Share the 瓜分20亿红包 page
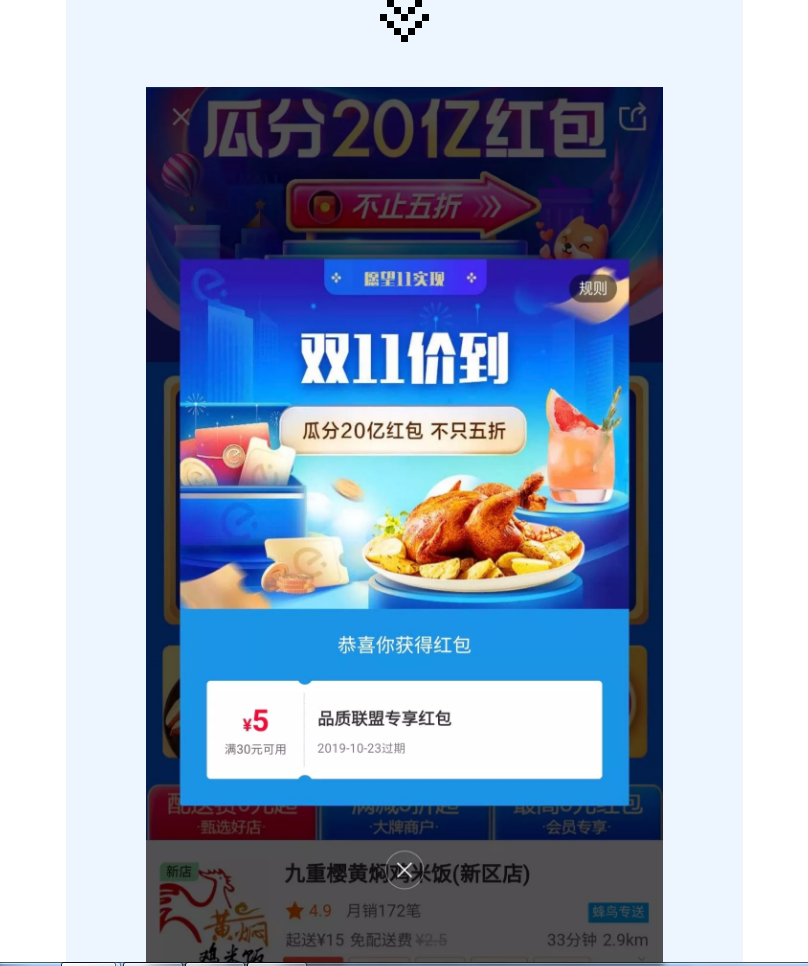808x966 pixels. pos(632,118)
